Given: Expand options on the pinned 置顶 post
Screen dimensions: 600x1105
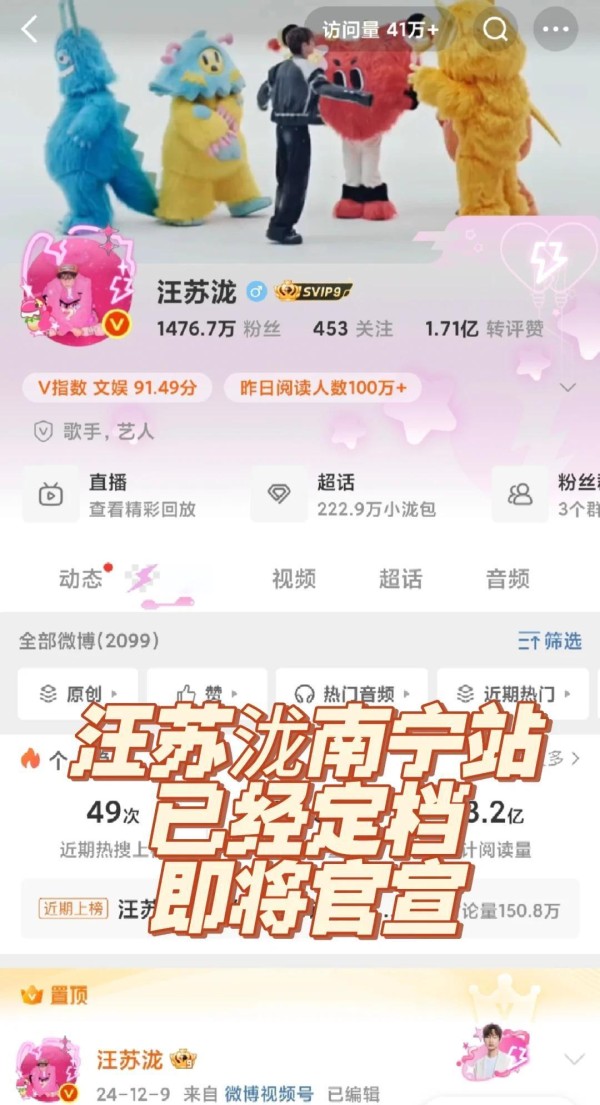Looking at the screenshot, I should [x=575, y=1058].
